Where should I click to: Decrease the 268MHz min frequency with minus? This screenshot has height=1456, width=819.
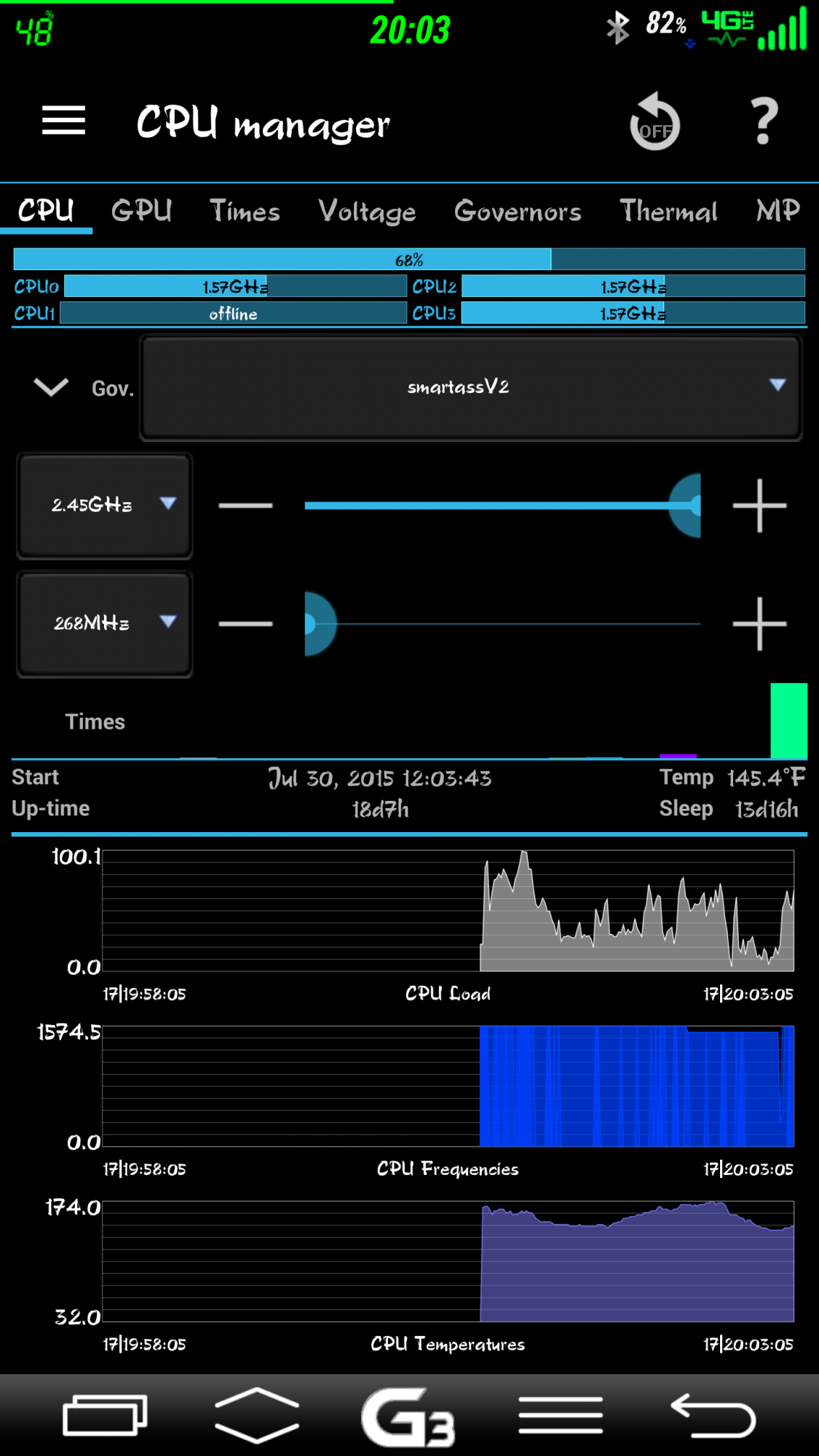245,623
